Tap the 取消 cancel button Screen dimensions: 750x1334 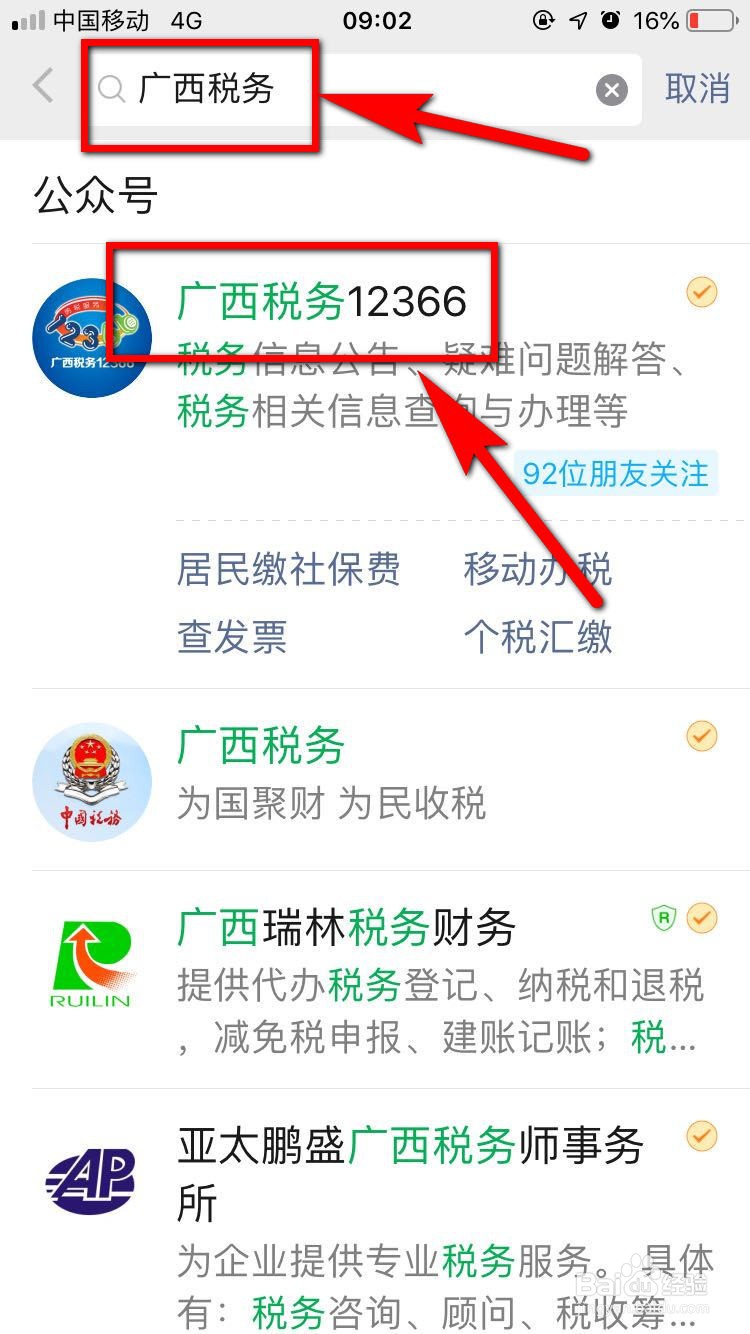[697, 90]
